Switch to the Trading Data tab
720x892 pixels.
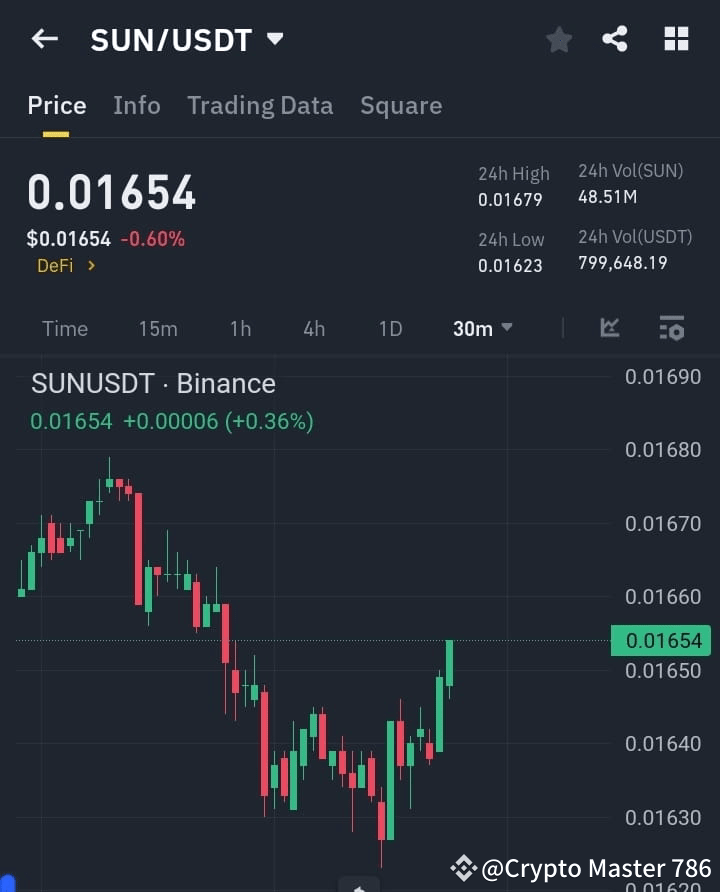[x=260, y=105]
